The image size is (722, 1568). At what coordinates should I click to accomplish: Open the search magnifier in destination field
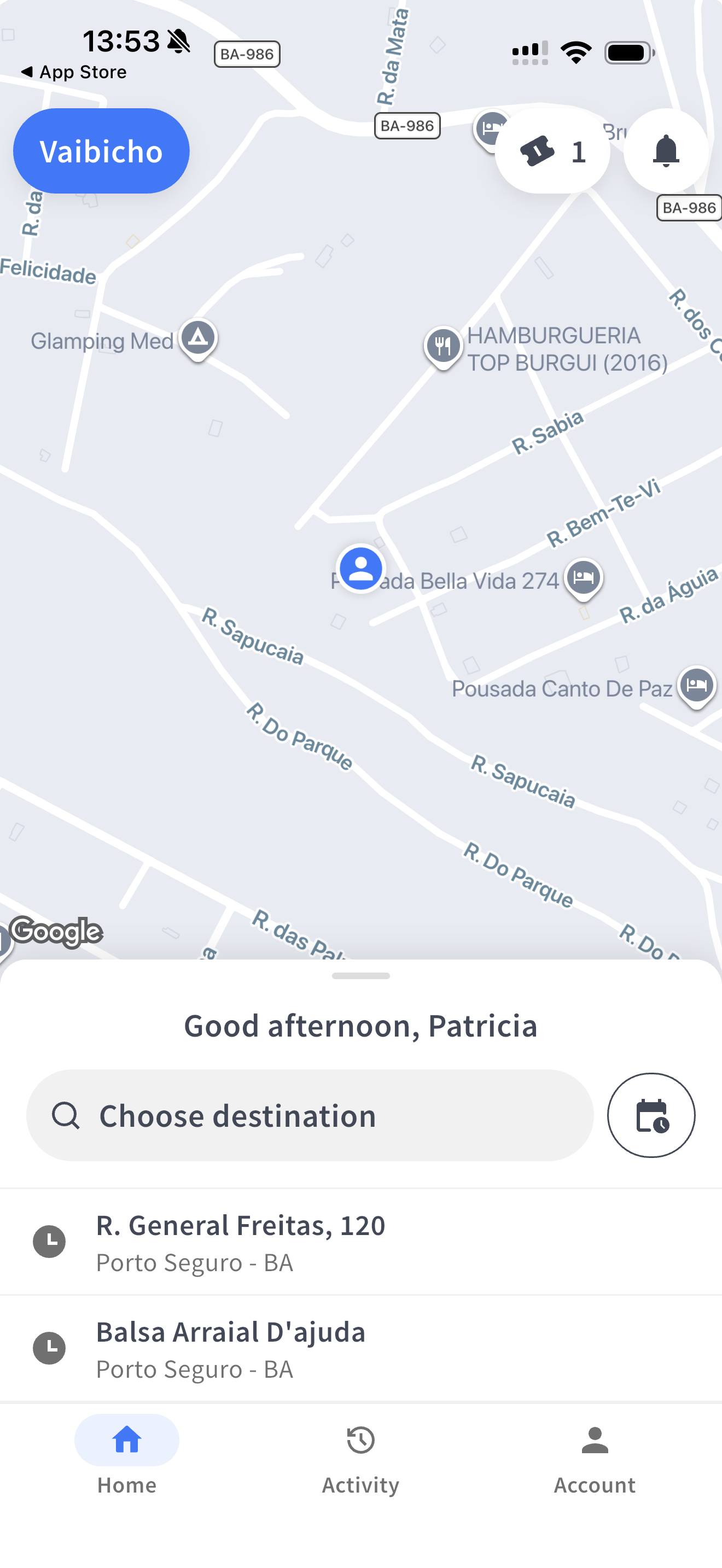pos(67,1115)
